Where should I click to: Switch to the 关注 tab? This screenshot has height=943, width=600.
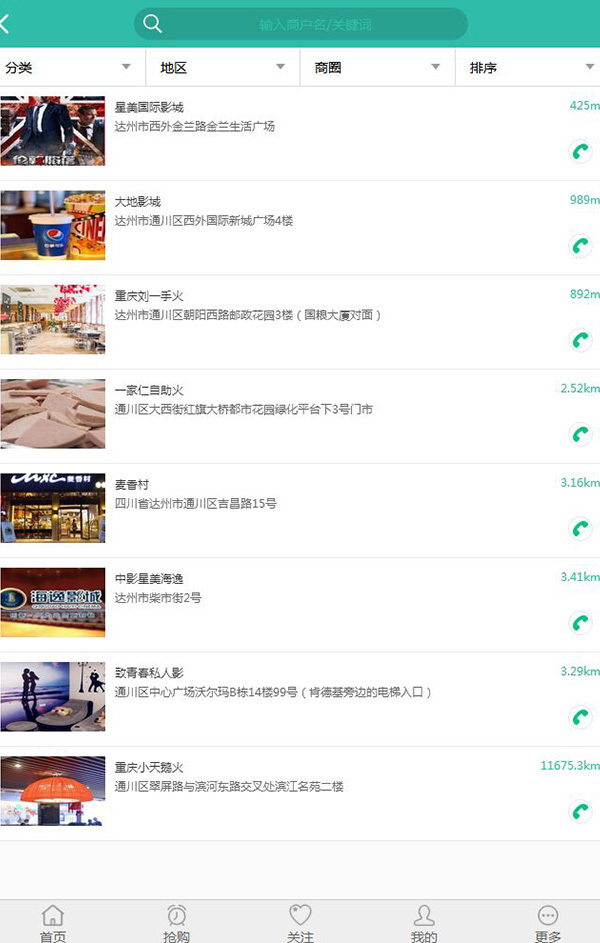click(x=300, y=922)
